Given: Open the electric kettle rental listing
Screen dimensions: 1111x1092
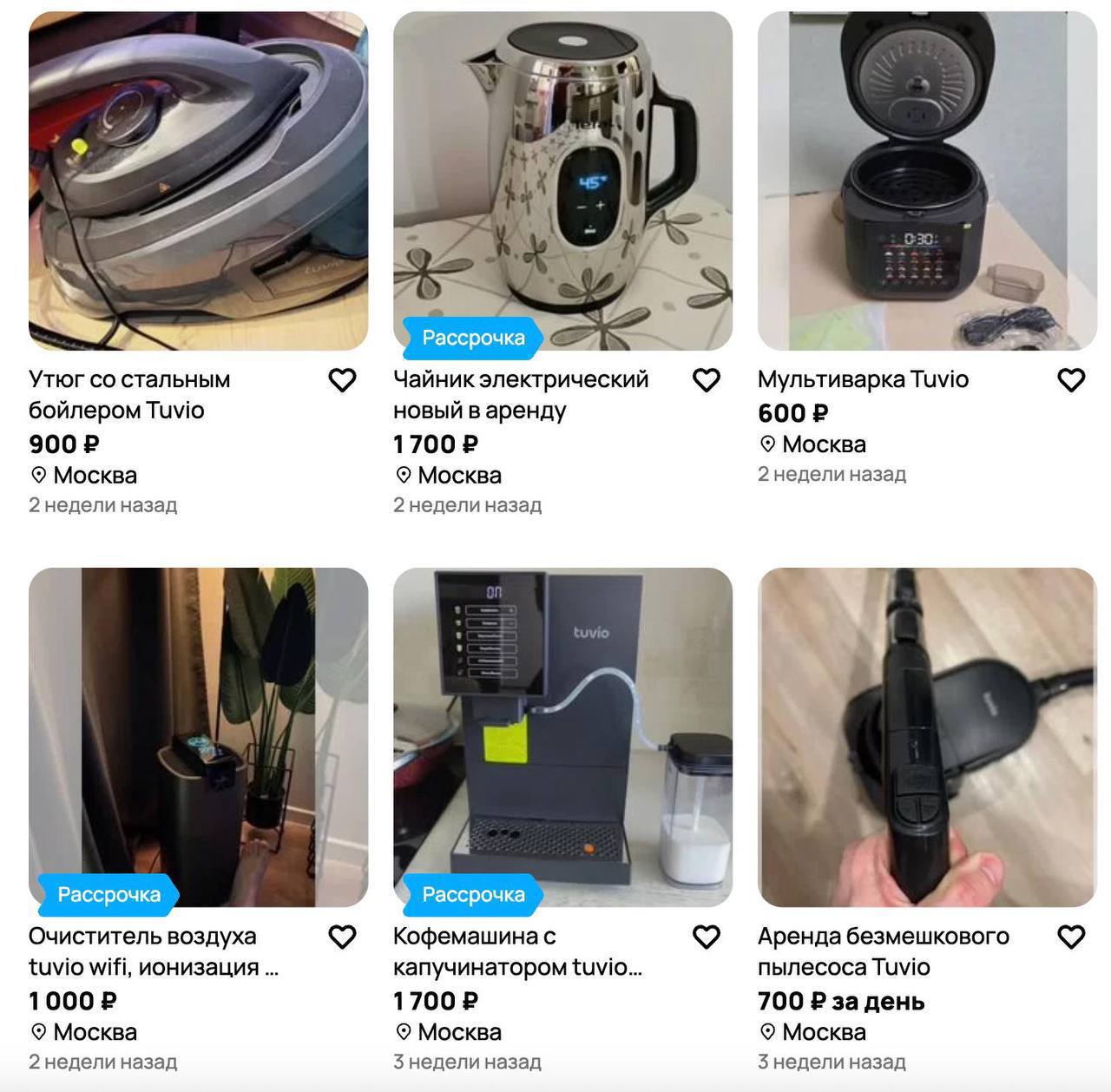Looking at the screenshot, I should 520,394.
